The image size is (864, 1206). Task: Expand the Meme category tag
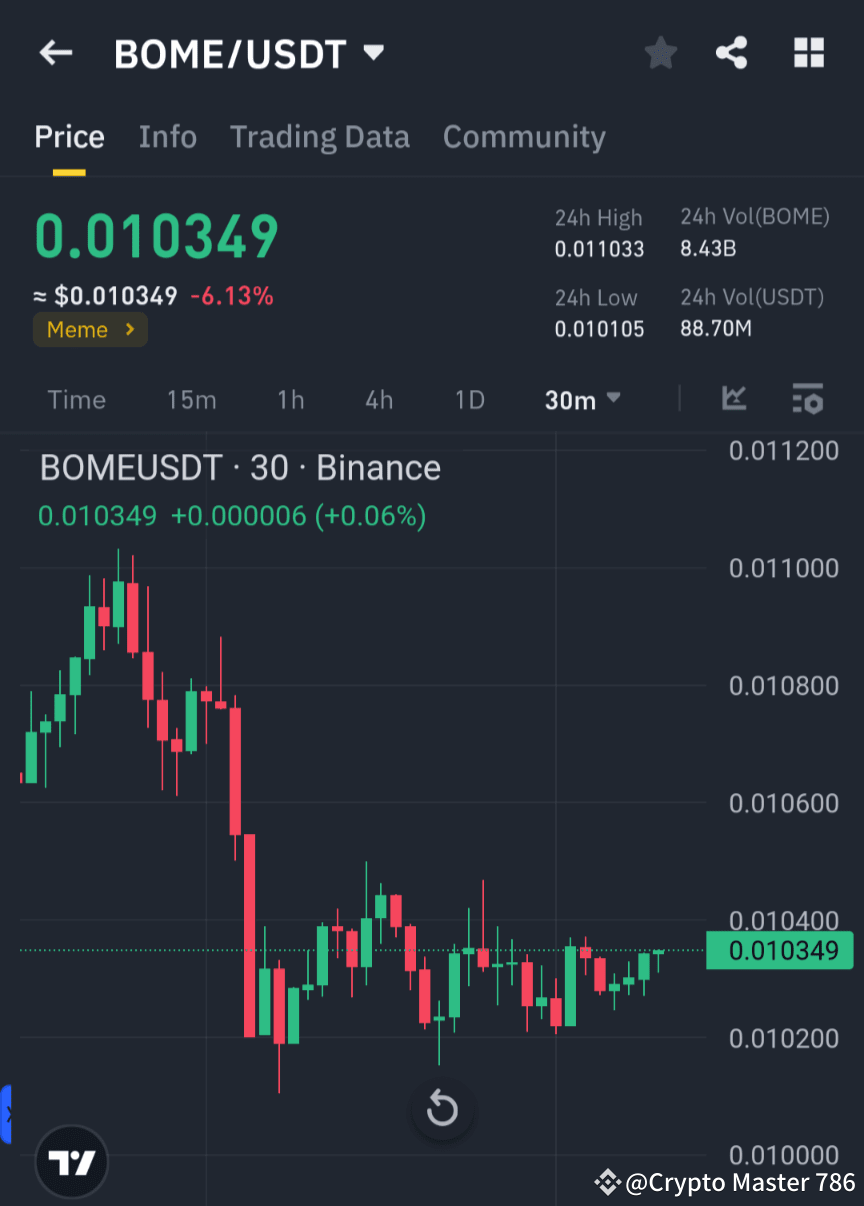click(90, 329)
